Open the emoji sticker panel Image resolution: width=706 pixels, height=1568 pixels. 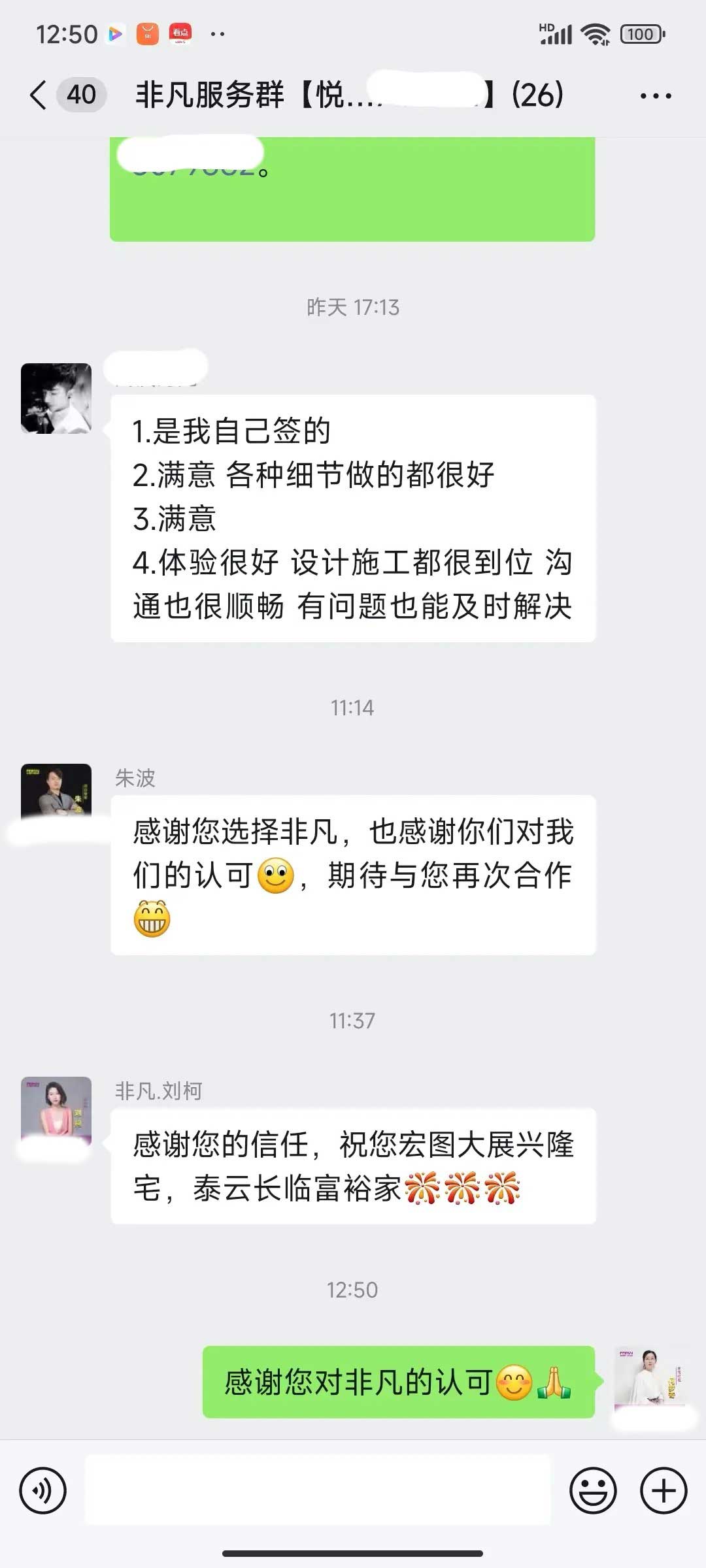(593, 1490)
